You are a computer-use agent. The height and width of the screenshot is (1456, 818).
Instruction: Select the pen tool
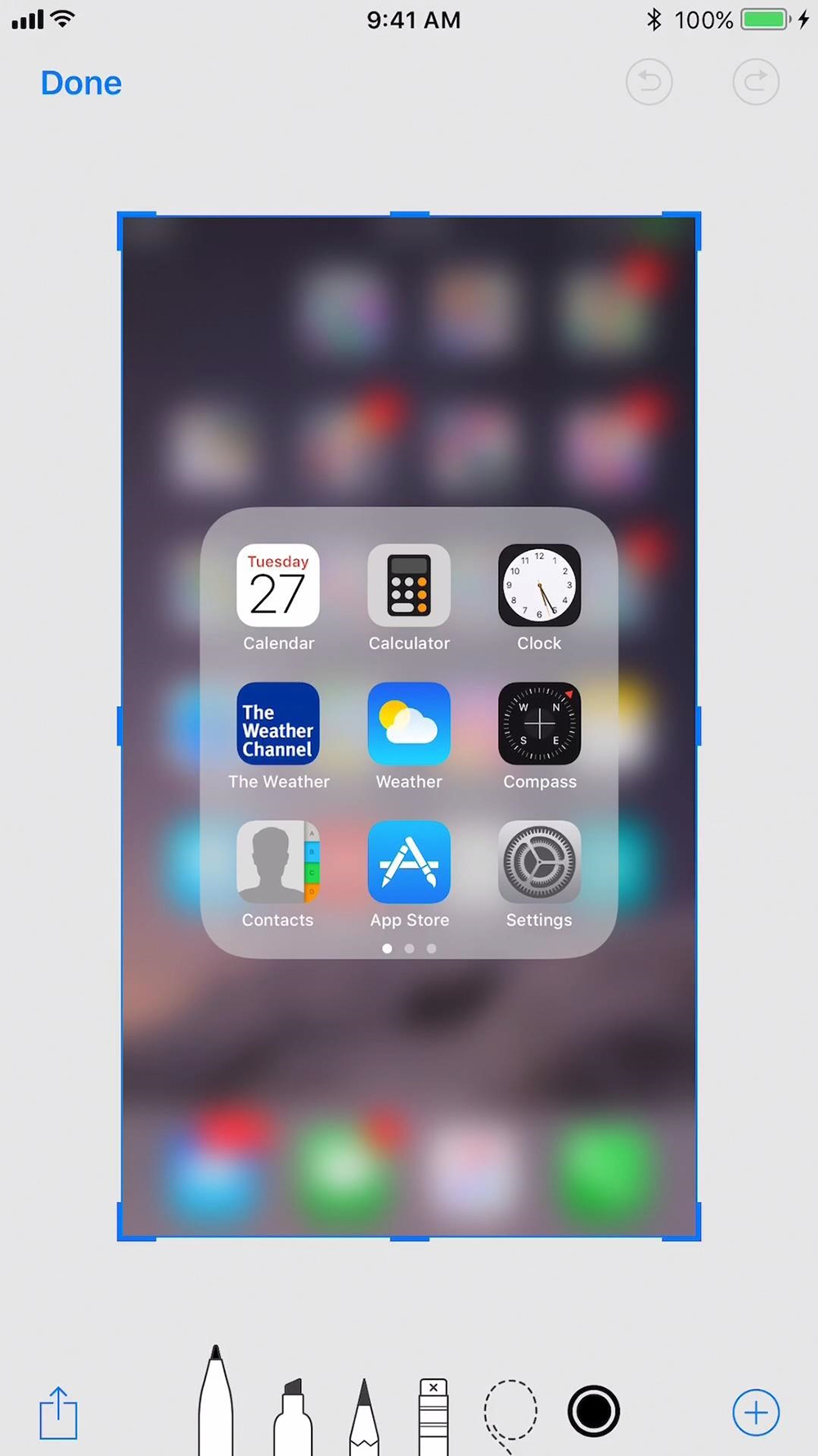216,1404
